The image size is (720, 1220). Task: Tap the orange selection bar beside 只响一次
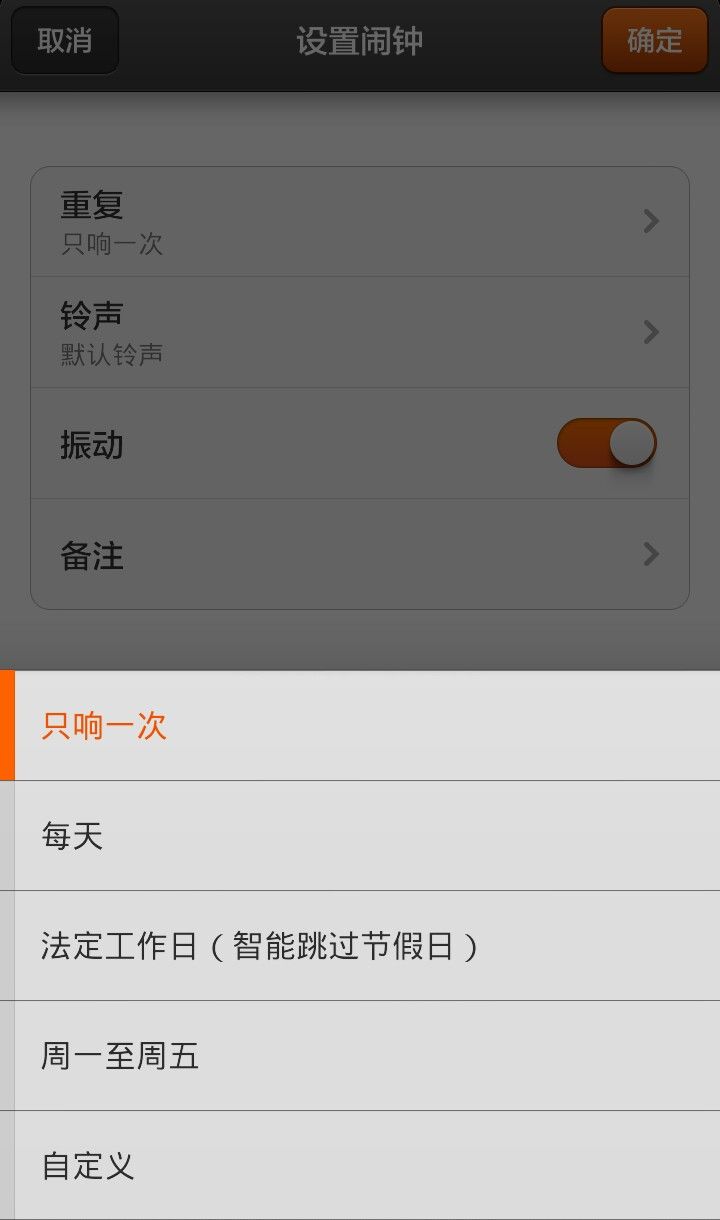point(8,724)
